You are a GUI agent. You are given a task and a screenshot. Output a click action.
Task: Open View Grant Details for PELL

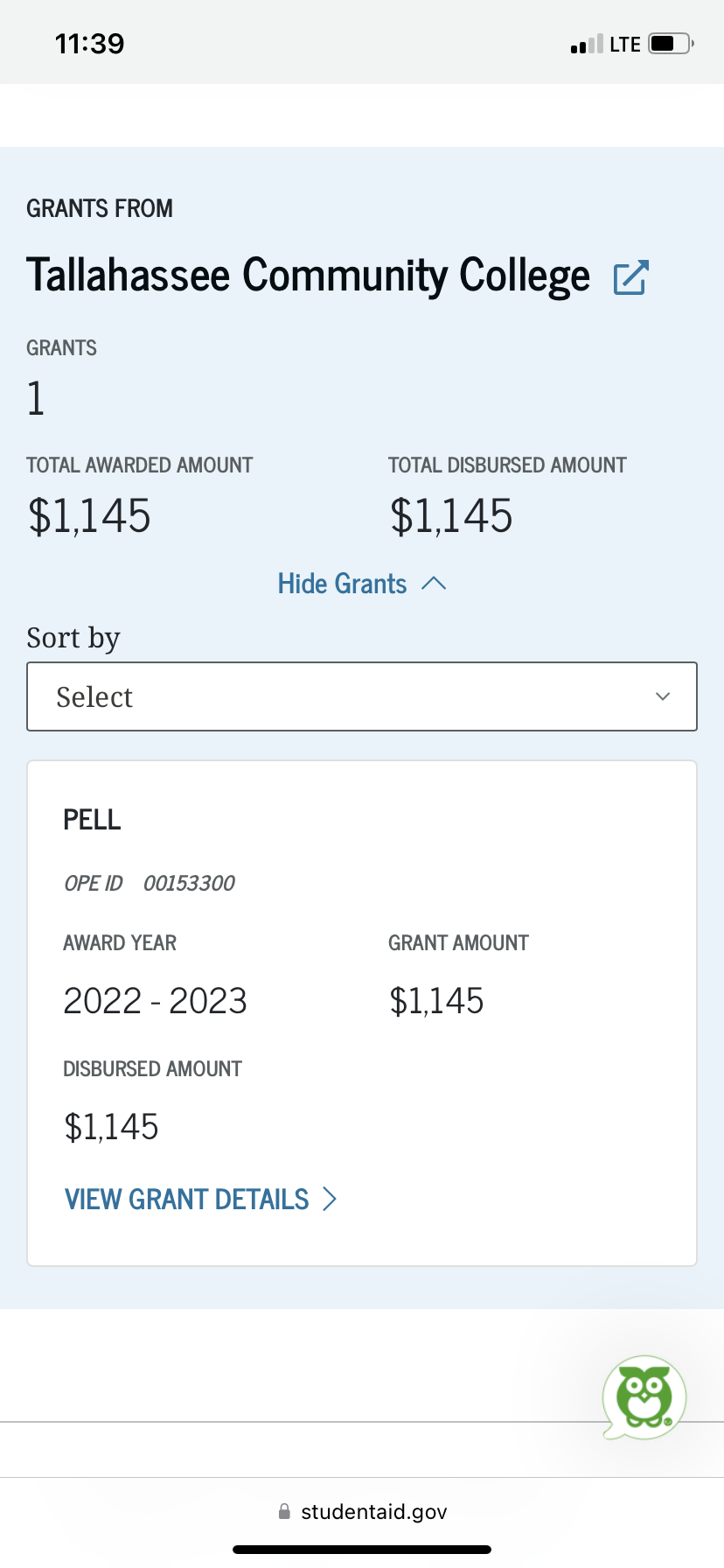coord(201,1199)
